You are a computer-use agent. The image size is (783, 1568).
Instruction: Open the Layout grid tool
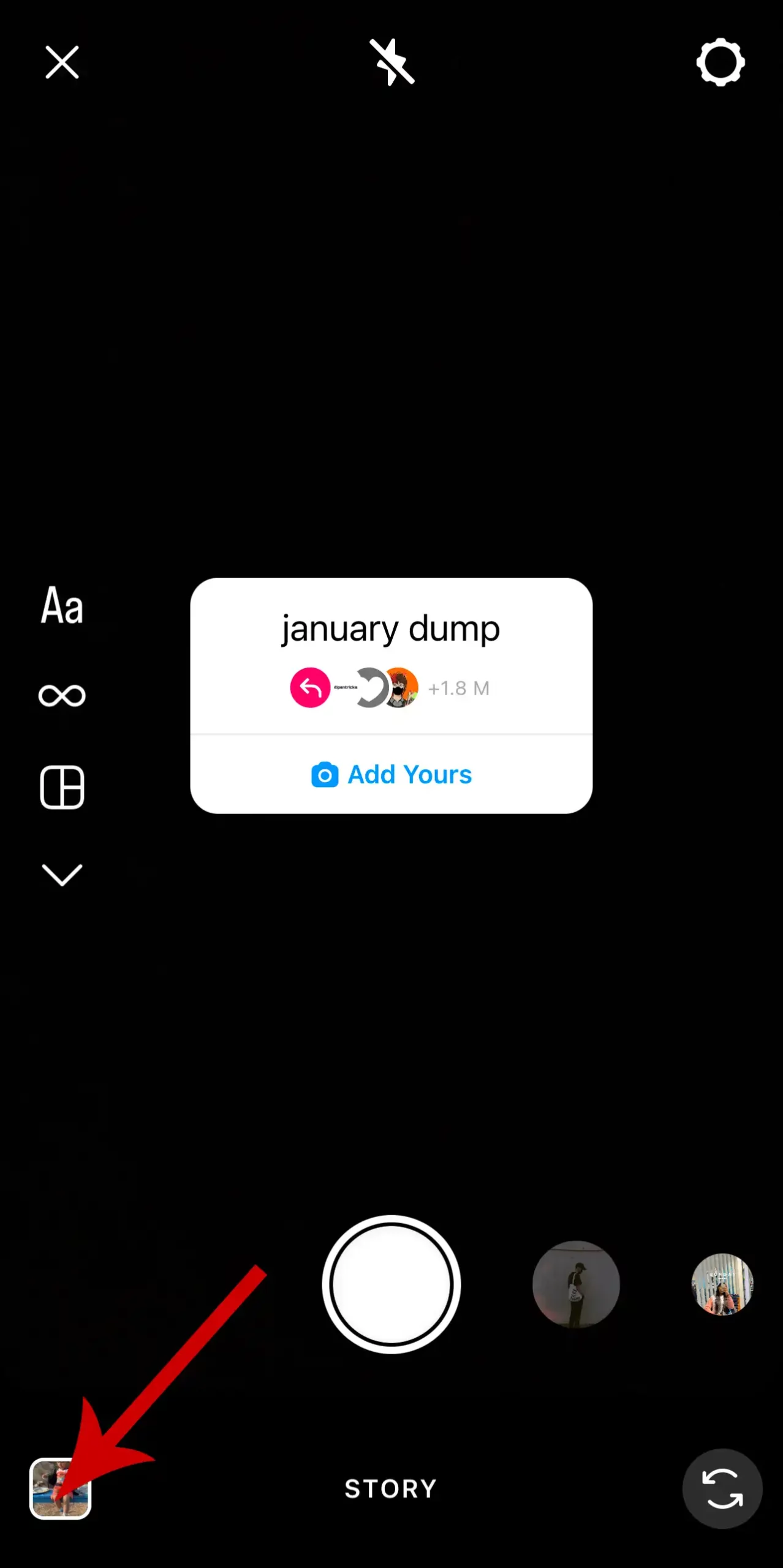tap(62, 787)
